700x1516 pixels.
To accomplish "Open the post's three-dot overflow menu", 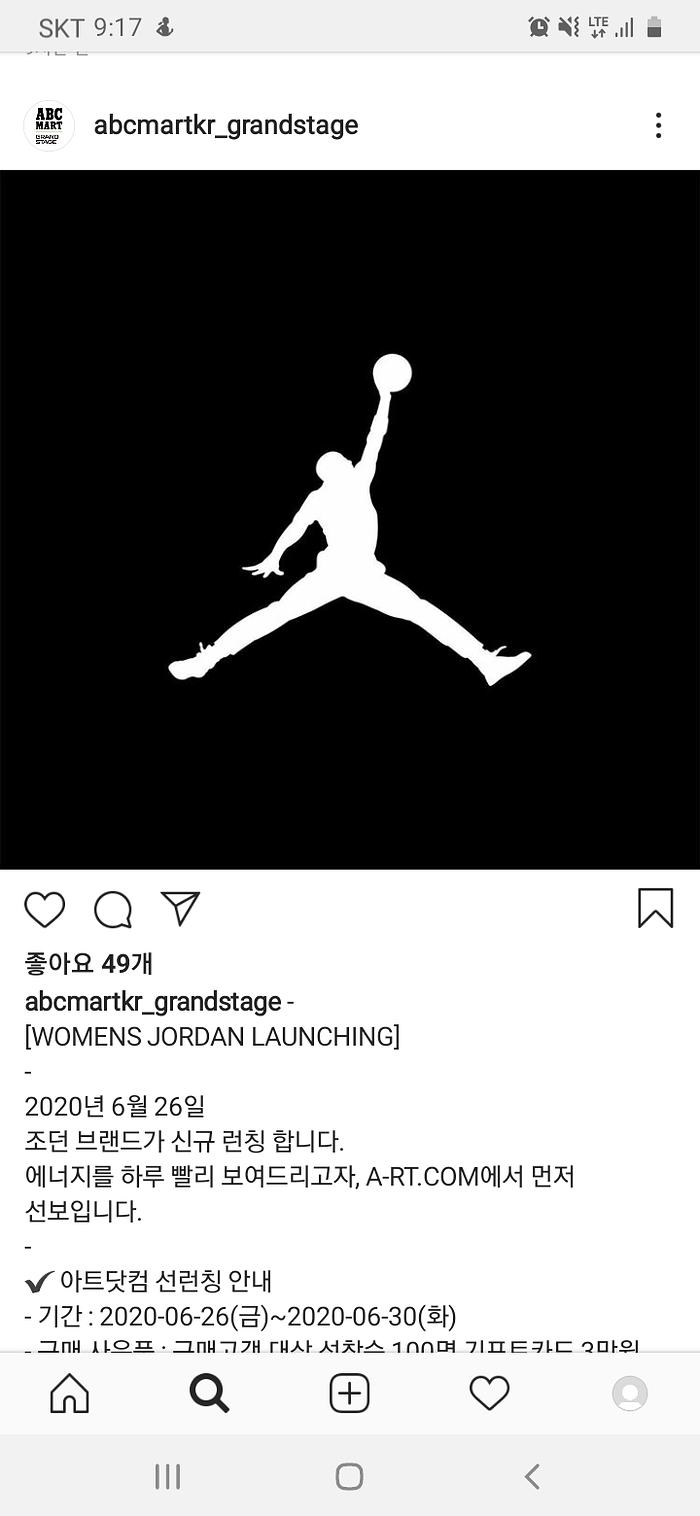I will coord(657,125).
